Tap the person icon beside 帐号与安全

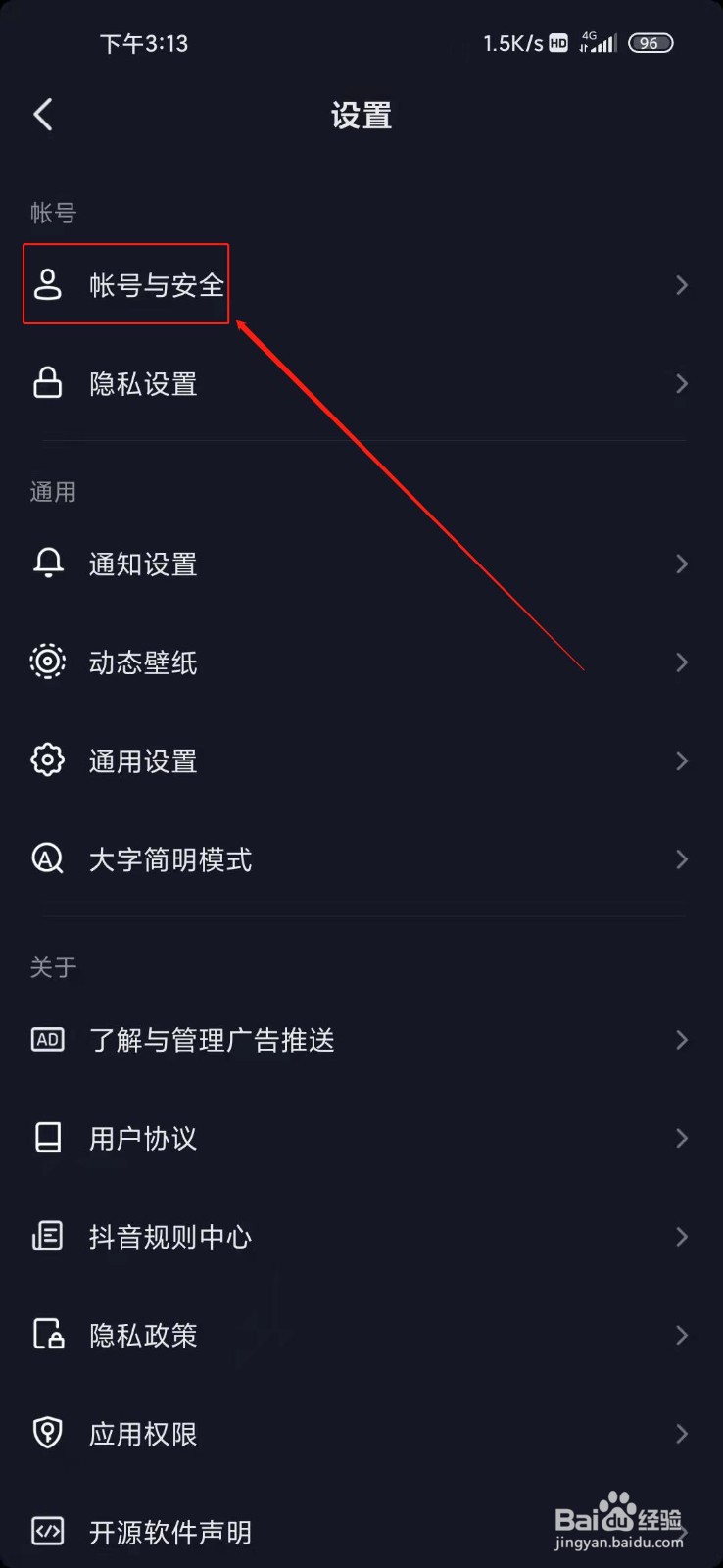47,285
